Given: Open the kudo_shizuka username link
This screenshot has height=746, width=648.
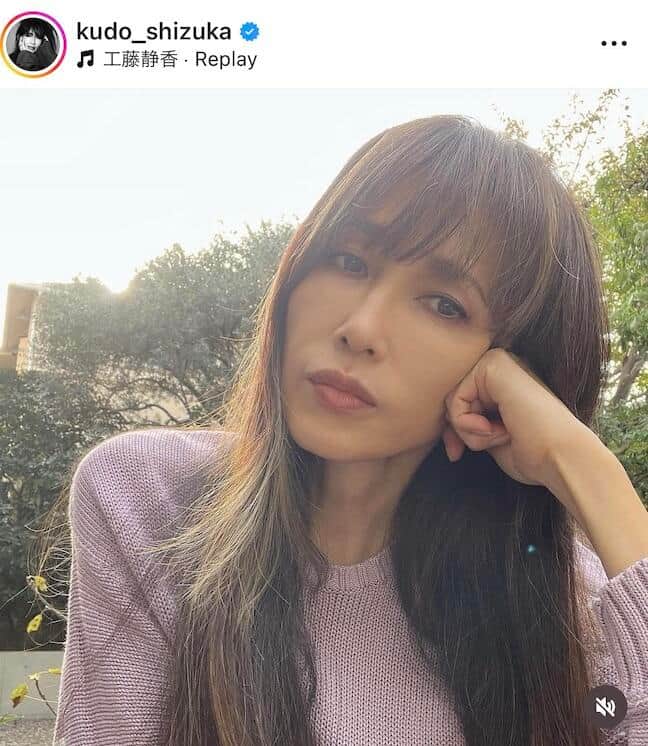Looking at the screenshot, I should pyautogui.click(x=153, y=31).
